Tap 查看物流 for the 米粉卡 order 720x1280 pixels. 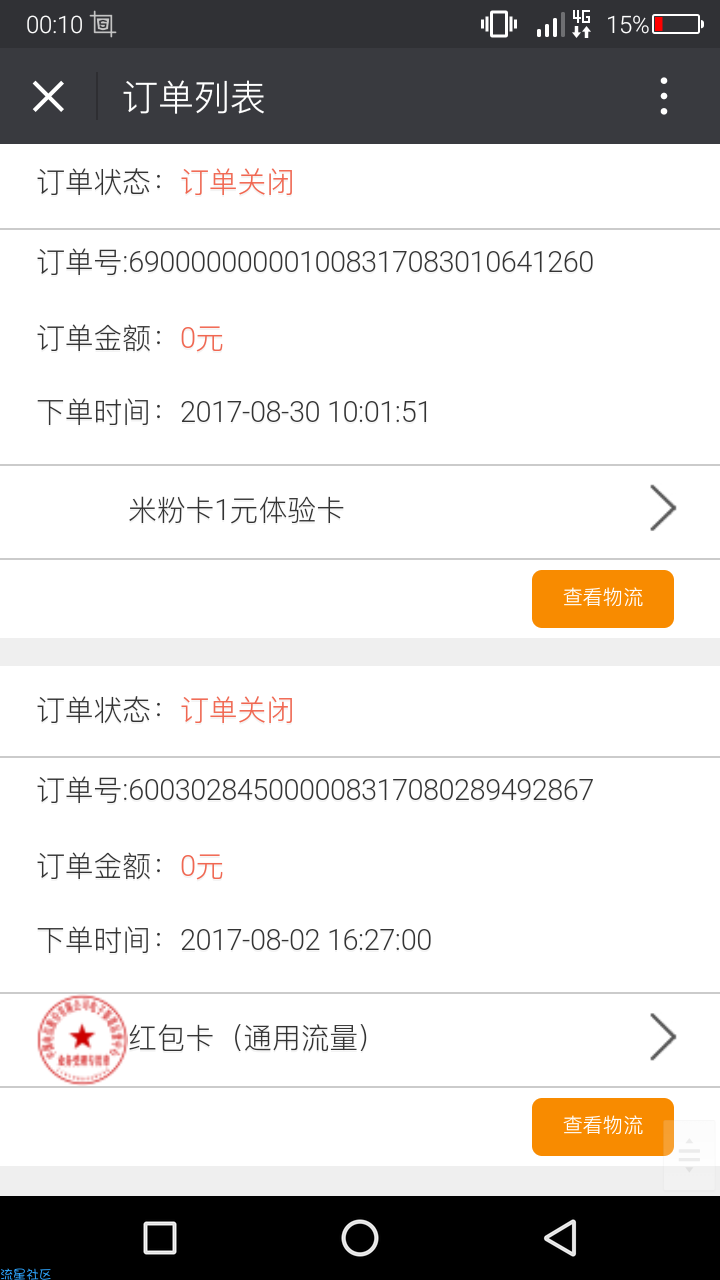tap(602, 598)
